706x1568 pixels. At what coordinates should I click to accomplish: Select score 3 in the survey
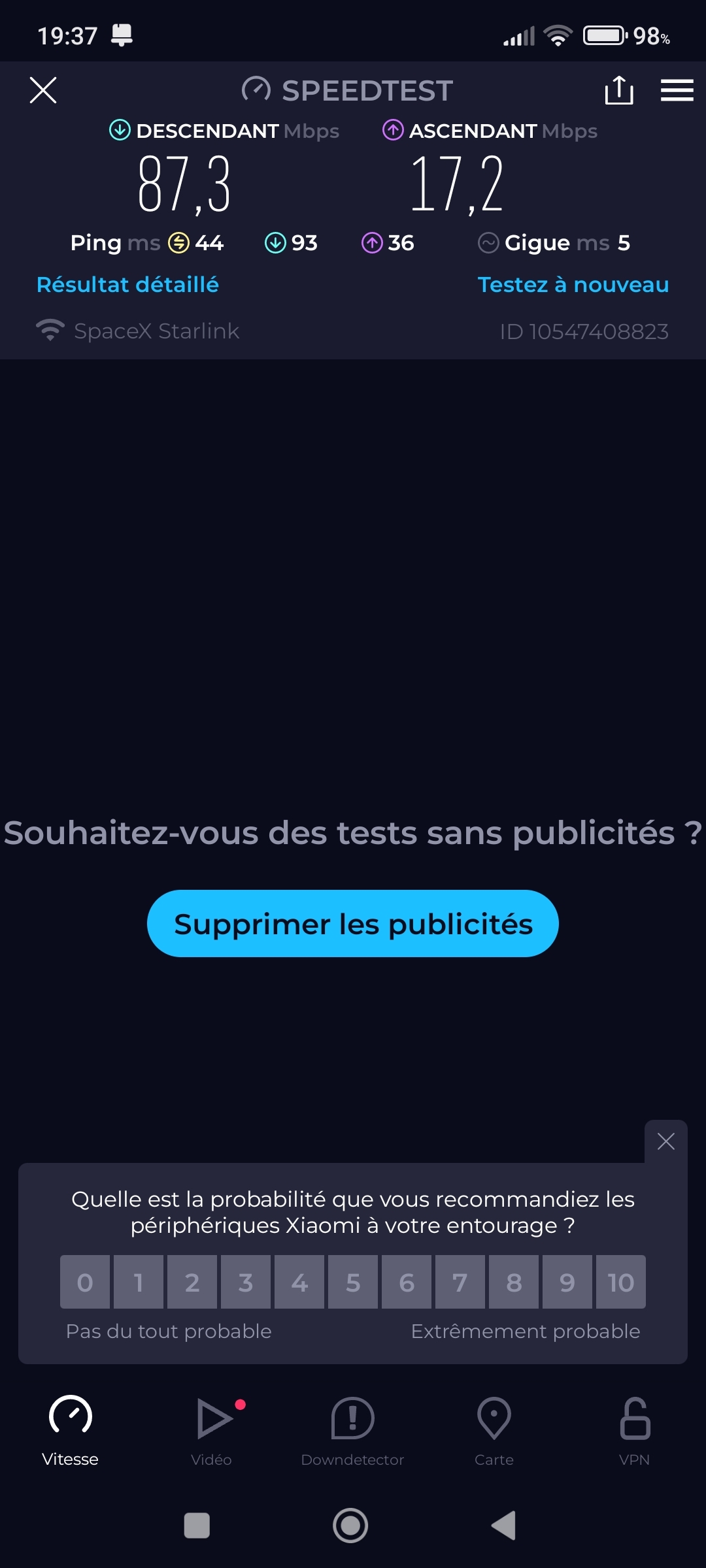point(246,1282)
